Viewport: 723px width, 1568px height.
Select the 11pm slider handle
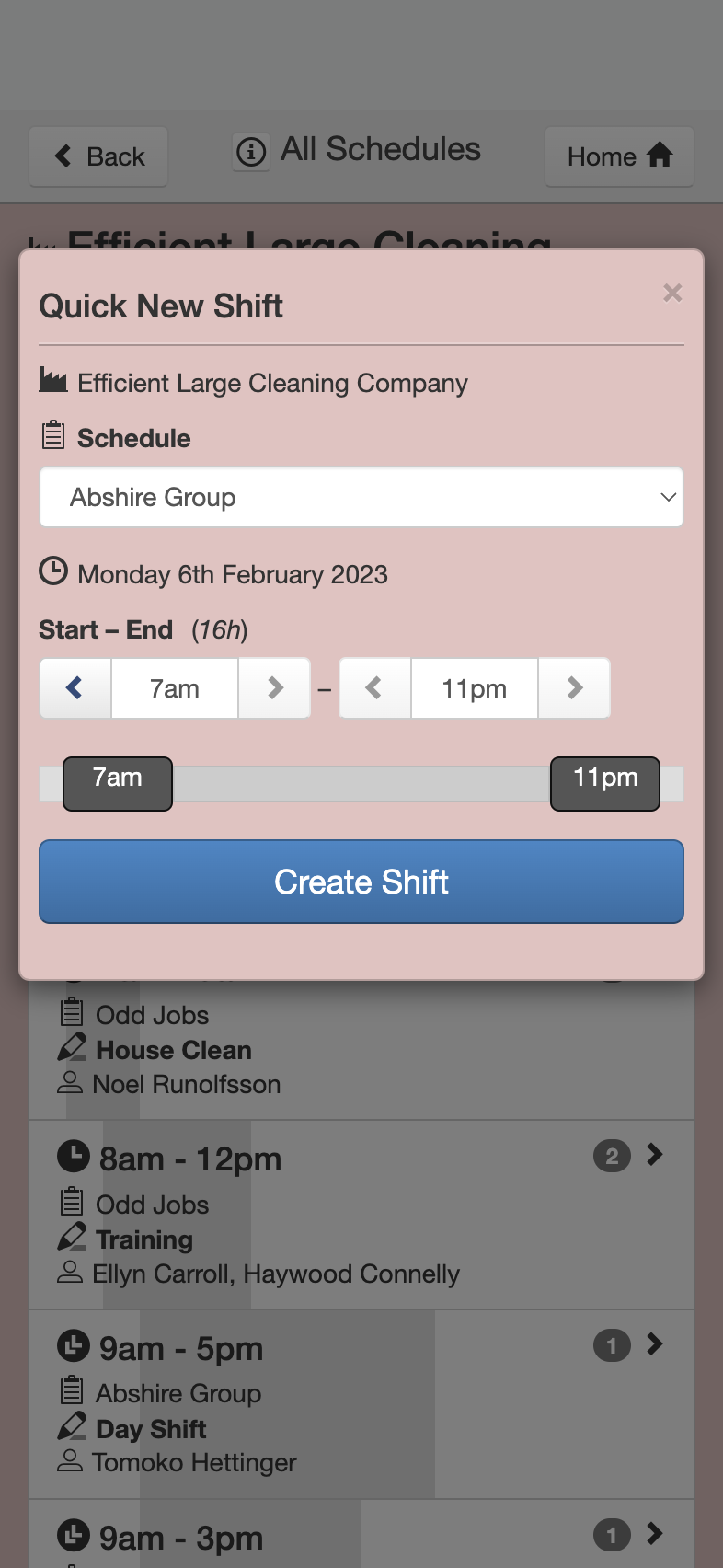[x=605, y=784]
